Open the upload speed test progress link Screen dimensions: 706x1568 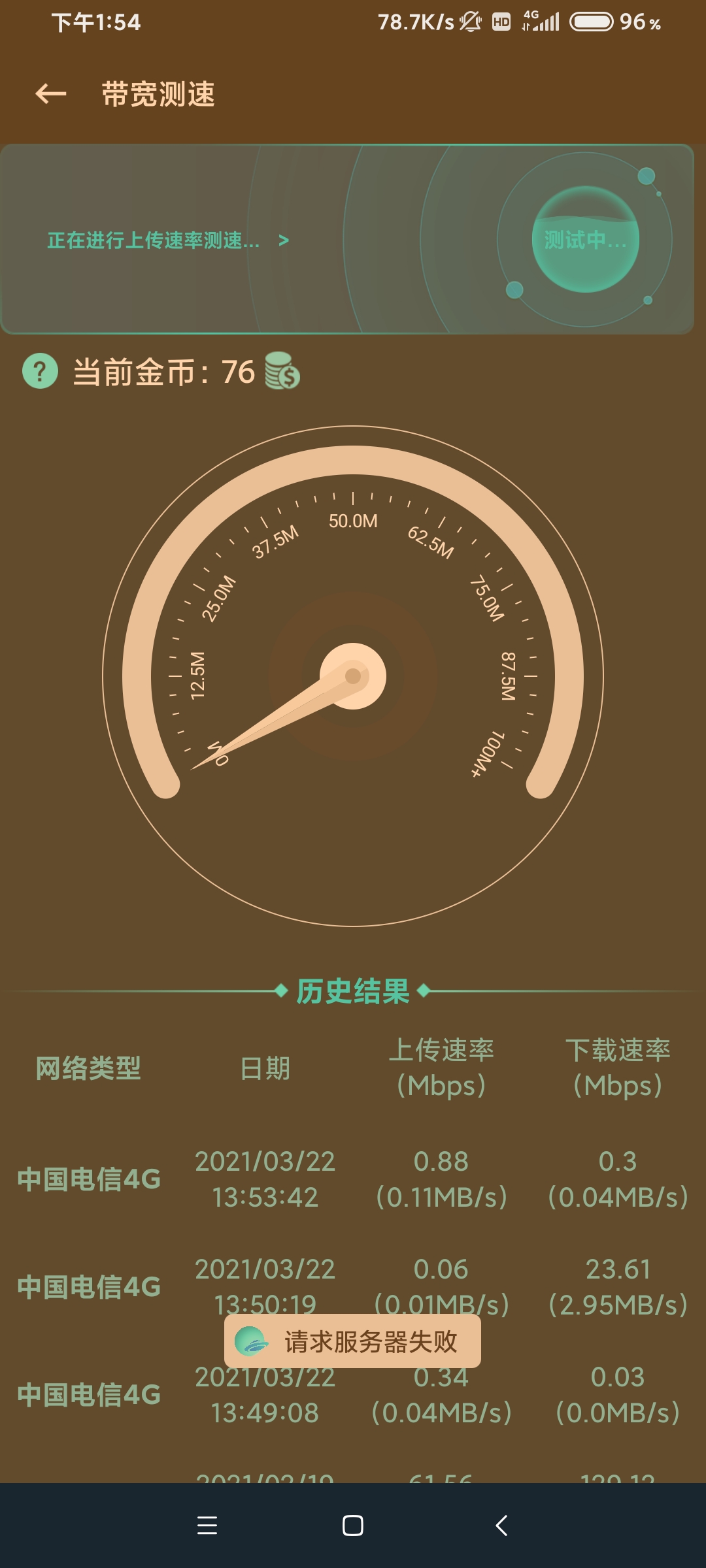pyautogui.click(x=167, y=240)
